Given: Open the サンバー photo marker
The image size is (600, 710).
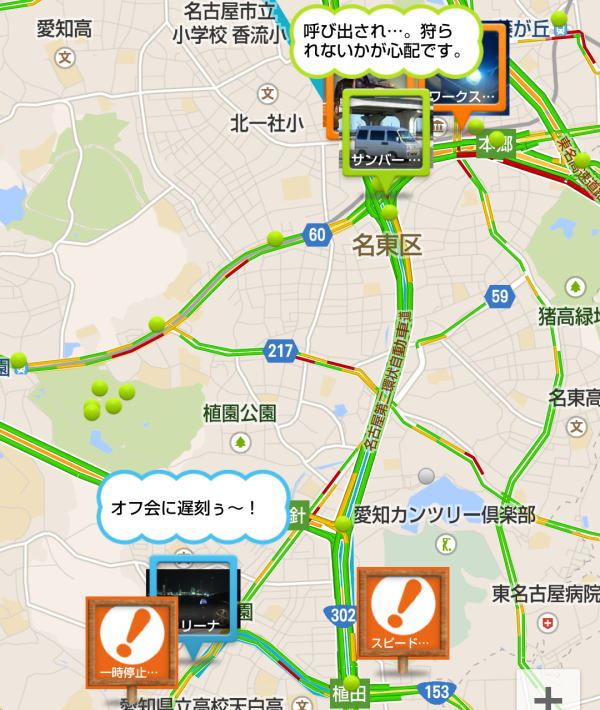Looking at the screenshot, I should 388,132.
